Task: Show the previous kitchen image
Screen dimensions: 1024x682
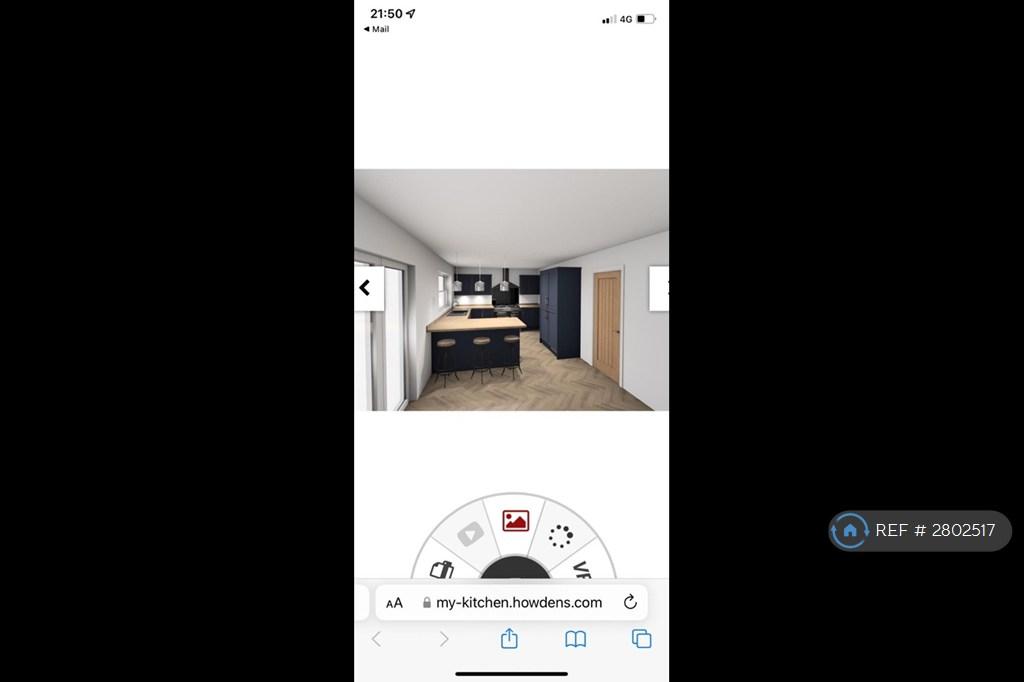Action: click(368, 288)
